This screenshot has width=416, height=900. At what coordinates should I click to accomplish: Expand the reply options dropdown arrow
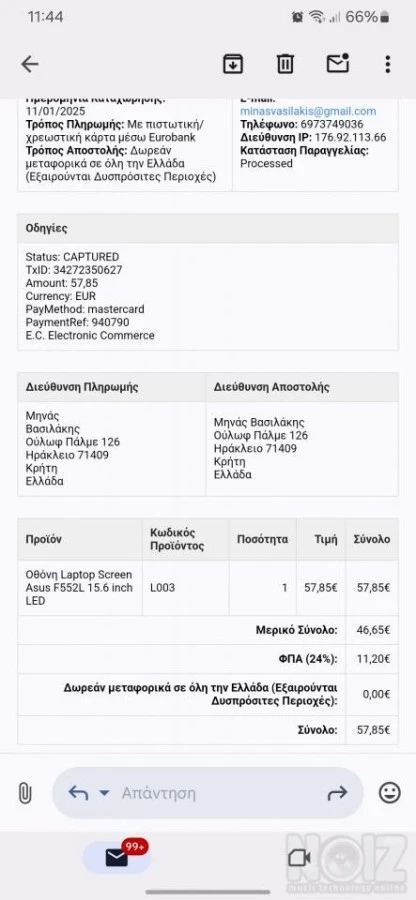[104, 793]
